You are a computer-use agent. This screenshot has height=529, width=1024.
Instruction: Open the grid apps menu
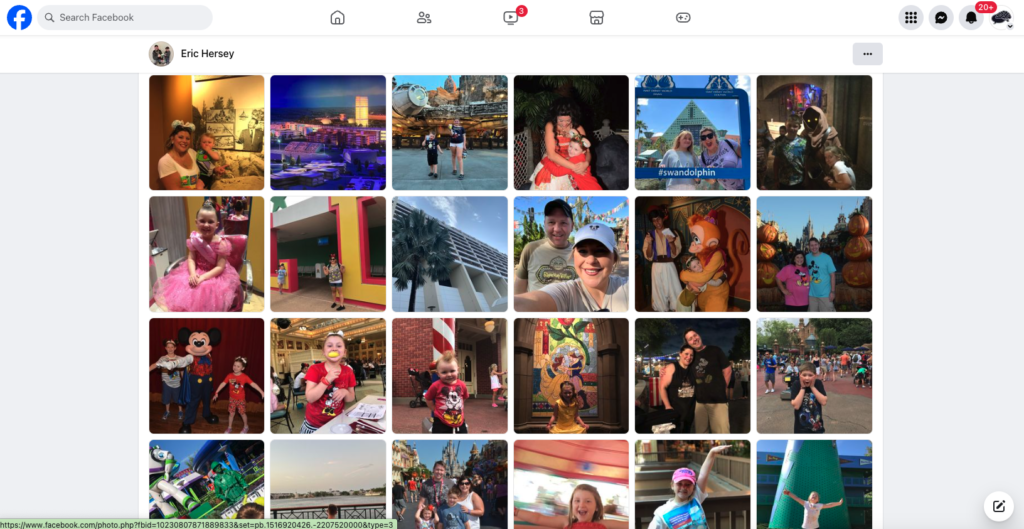pyautogui.click(x=910, y=17)
